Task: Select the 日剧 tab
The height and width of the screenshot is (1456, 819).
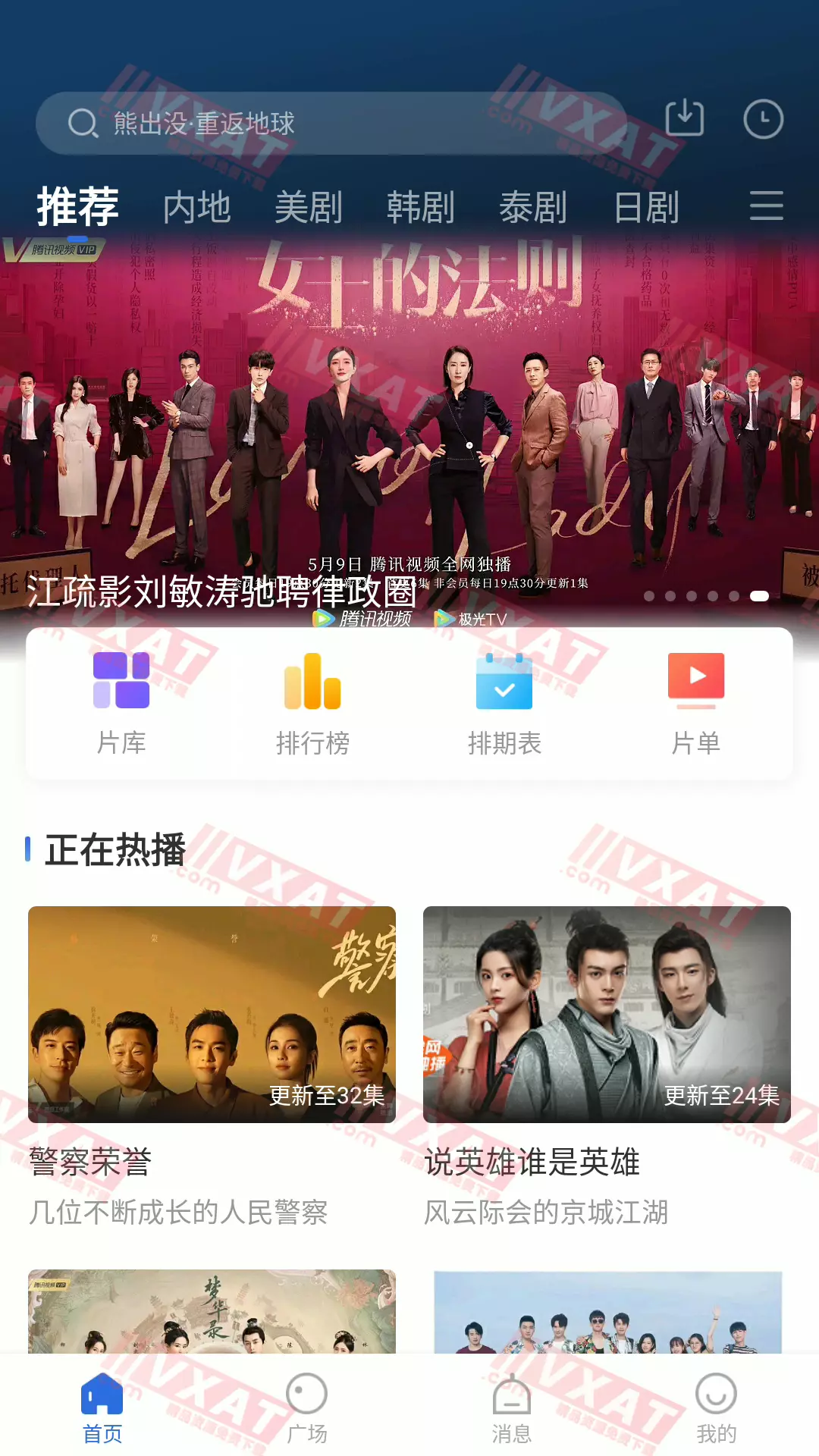Action: click(x=646, y=207)
